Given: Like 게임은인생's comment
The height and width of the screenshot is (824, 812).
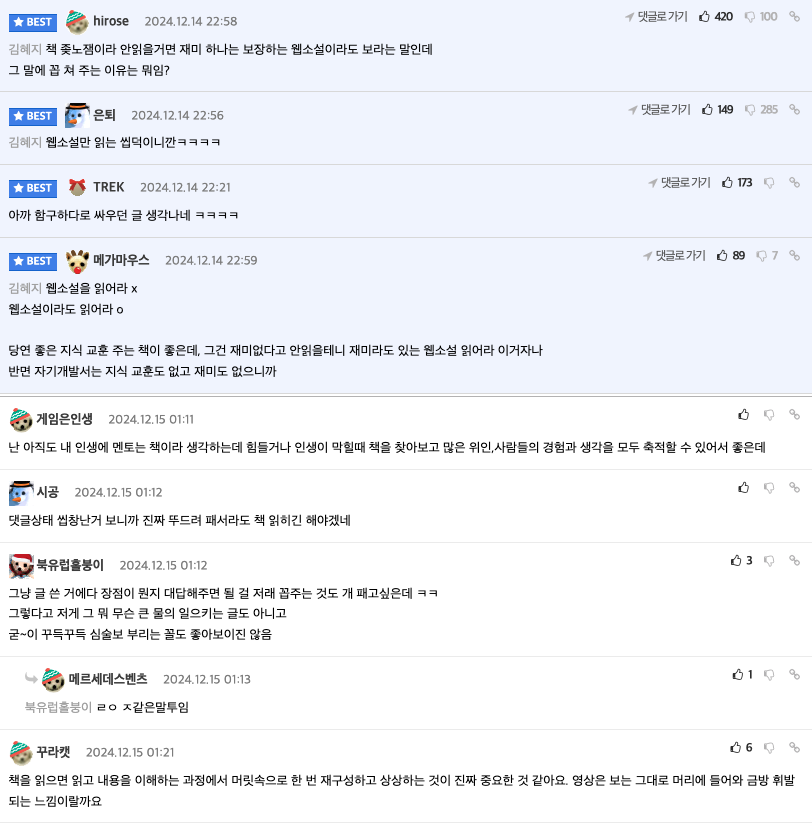Looking at the screenshot, I should [x=743, y=414].
